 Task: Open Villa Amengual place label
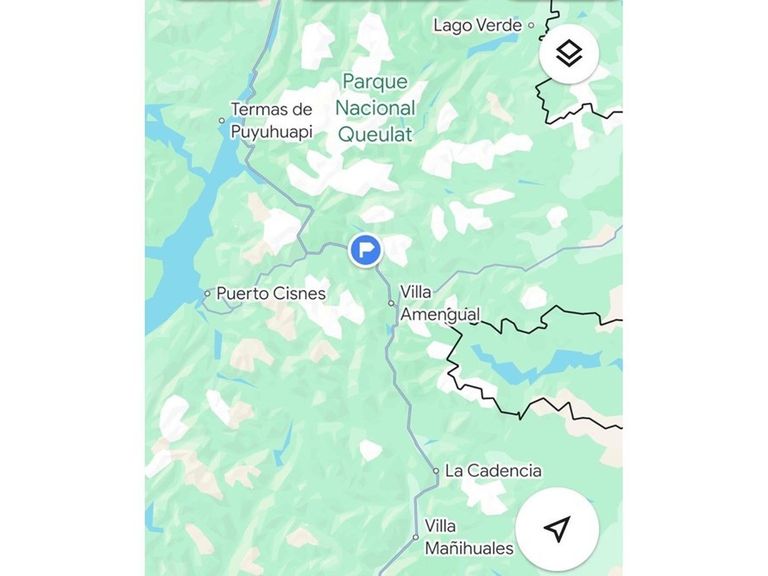tap(439, 304)
